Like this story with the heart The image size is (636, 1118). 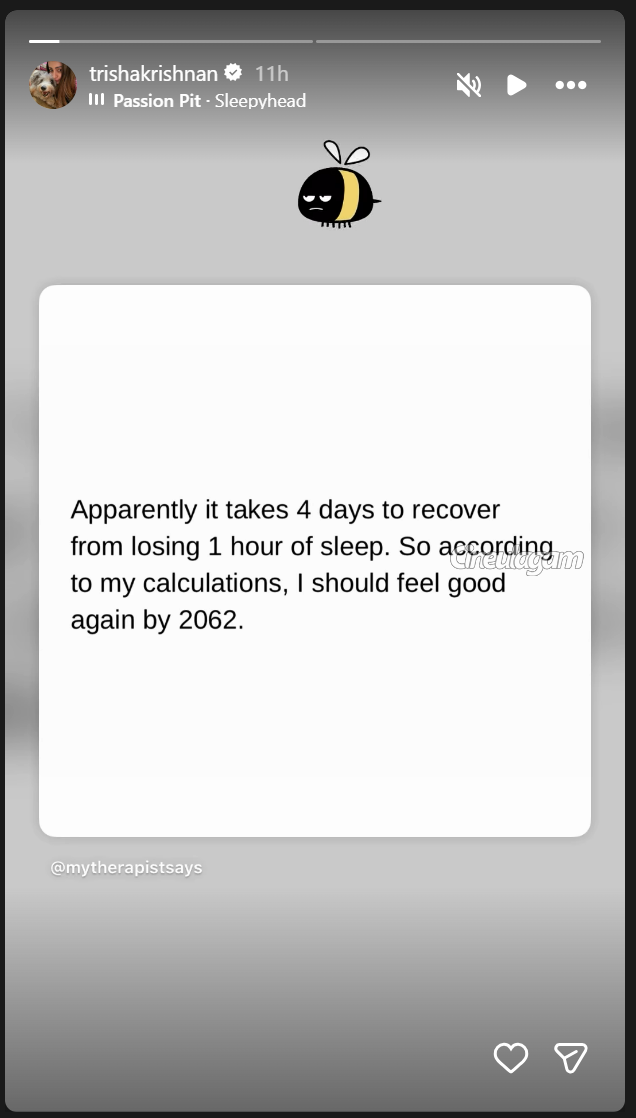coord(511,1057)
